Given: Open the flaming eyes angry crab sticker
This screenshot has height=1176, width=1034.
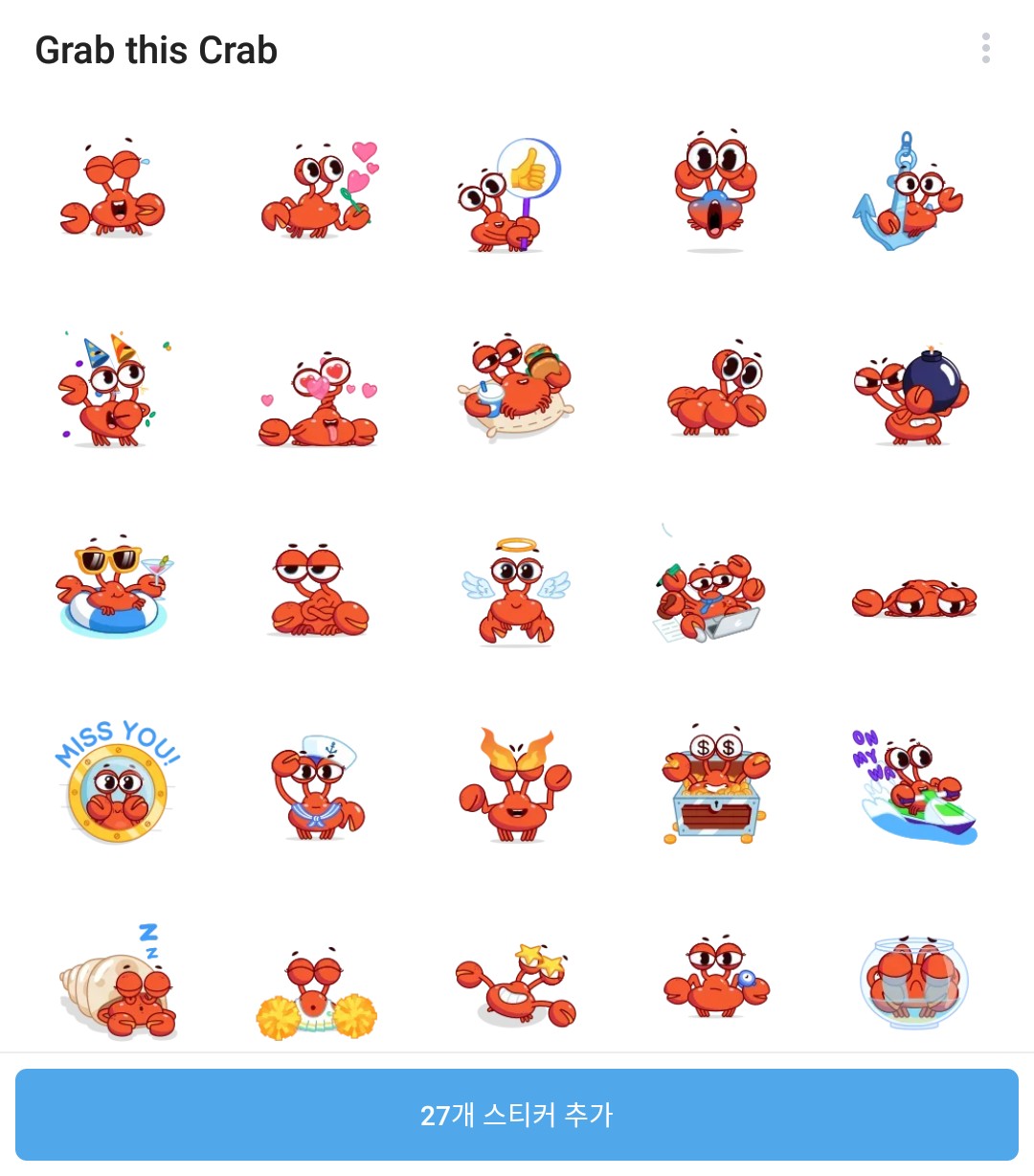Looking at the screenshot, I should pyautogui.click(x=516, y=785).
